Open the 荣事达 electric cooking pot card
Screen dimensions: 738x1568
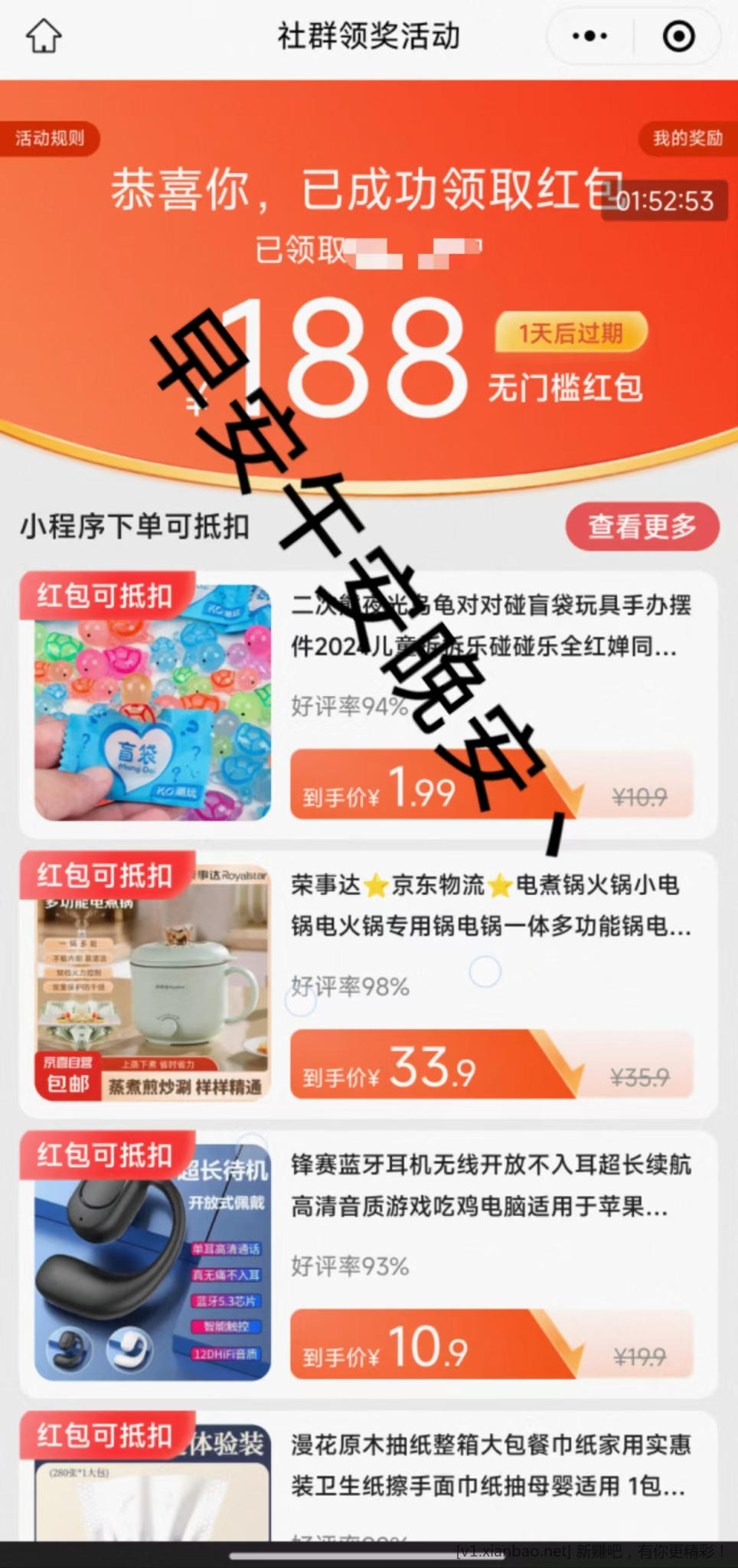coord(367,984)
